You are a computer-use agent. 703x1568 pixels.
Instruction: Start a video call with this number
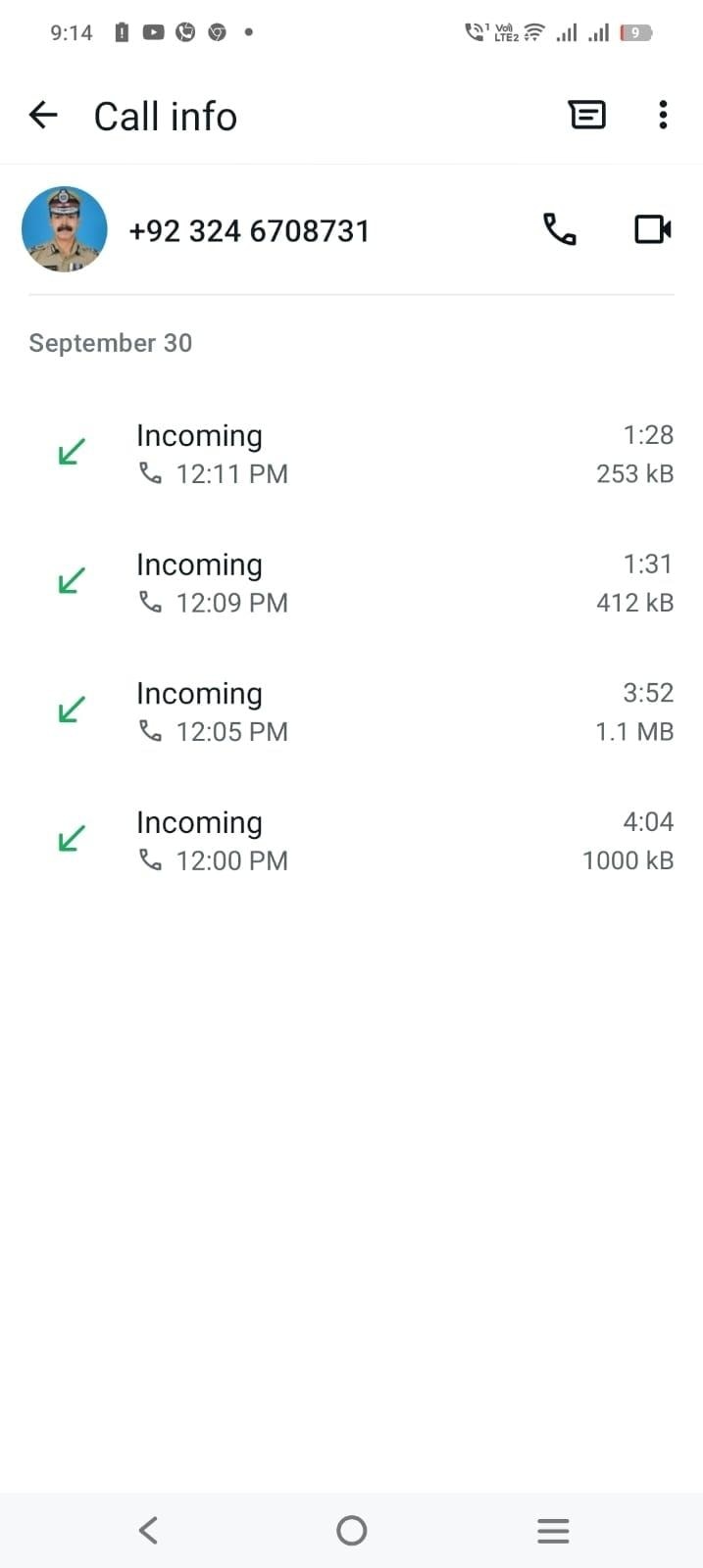coord(653,230)
